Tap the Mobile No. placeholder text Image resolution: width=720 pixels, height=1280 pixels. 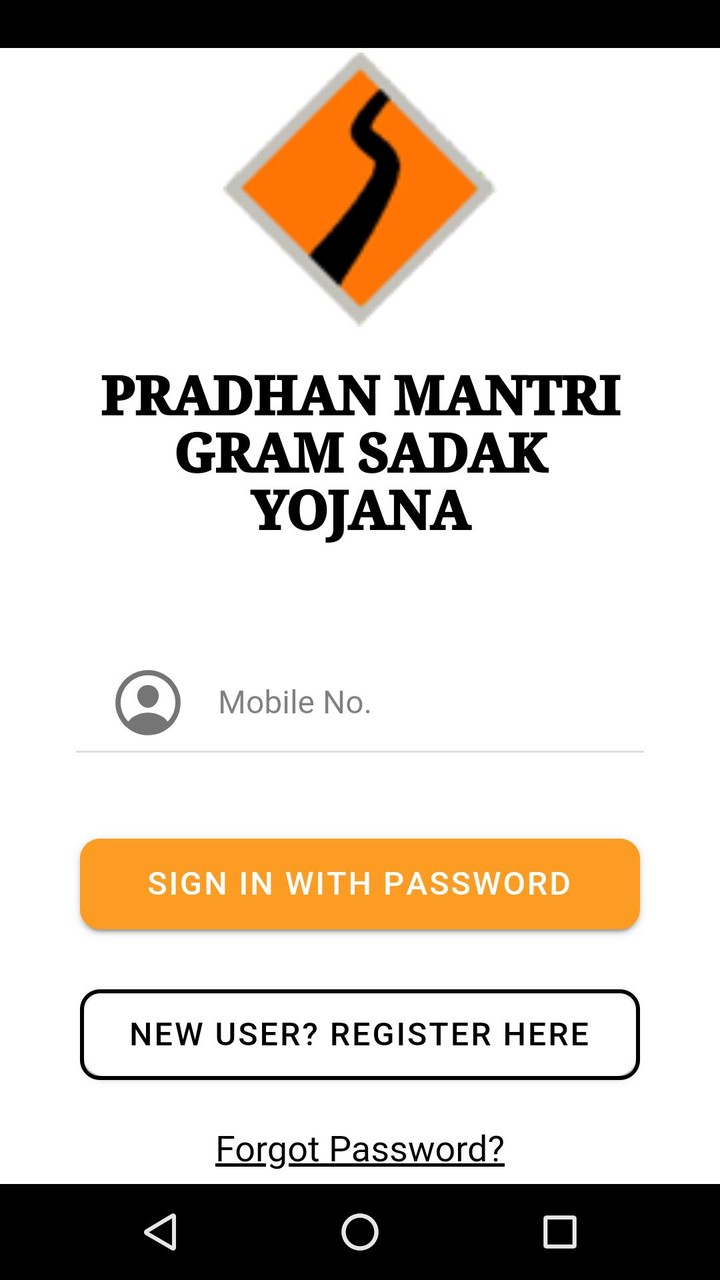(294, 701)
